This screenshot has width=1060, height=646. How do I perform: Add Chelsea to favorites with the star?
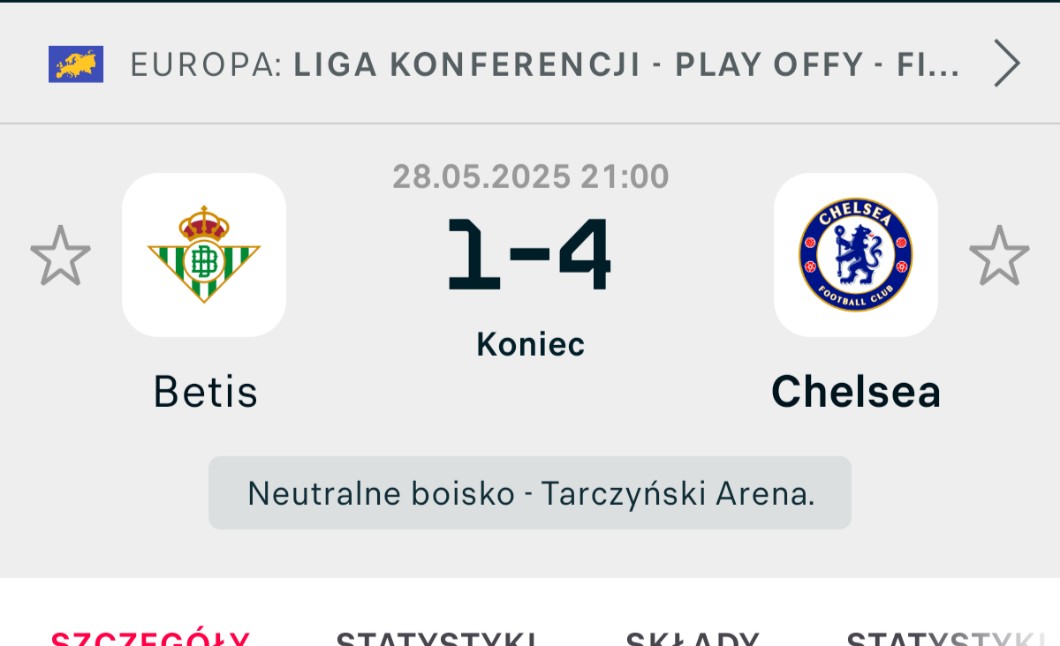[999, 256]
